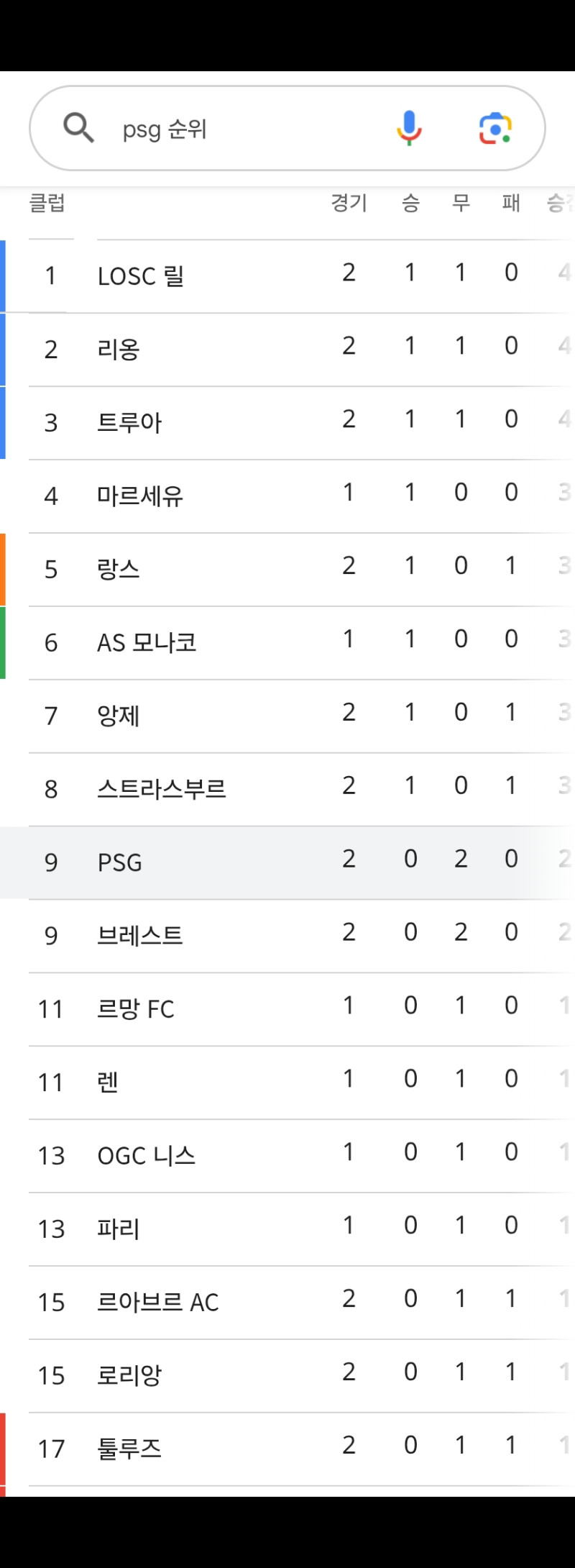
Task: Open the OGC 니스 team row
Action: coord(287,1157)
